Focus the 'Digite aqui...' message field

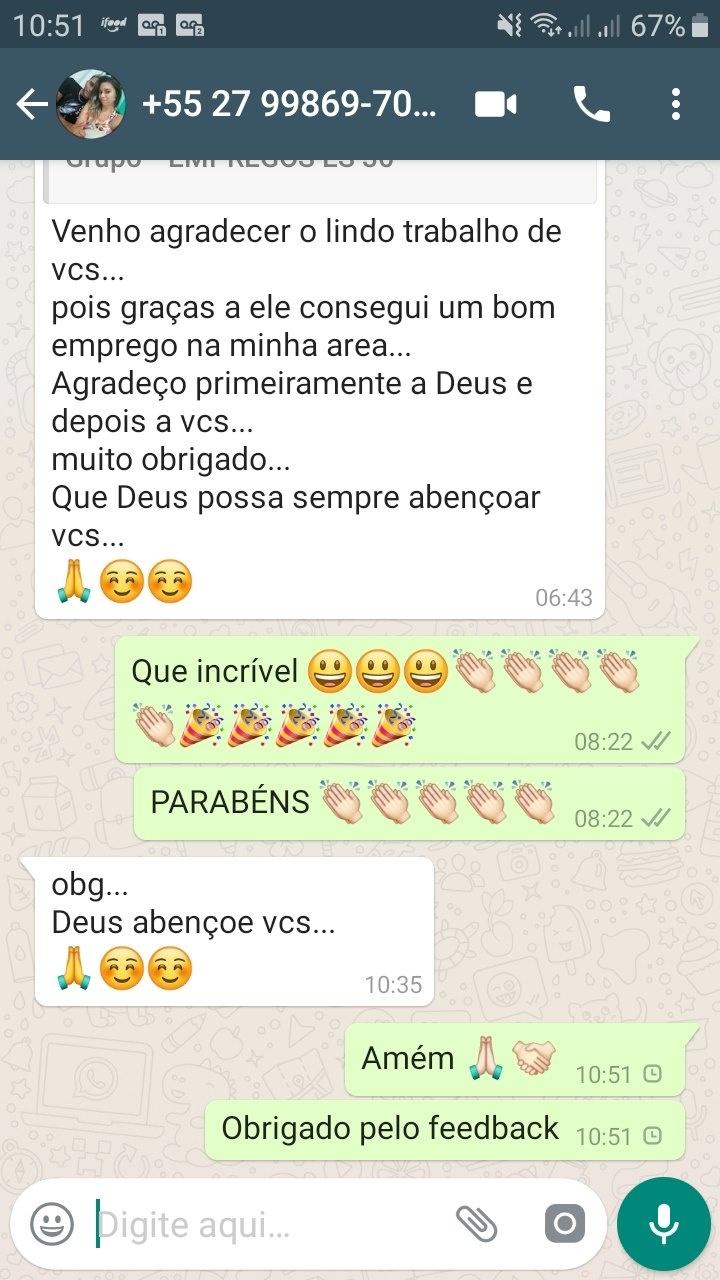tap(260, 1223)
